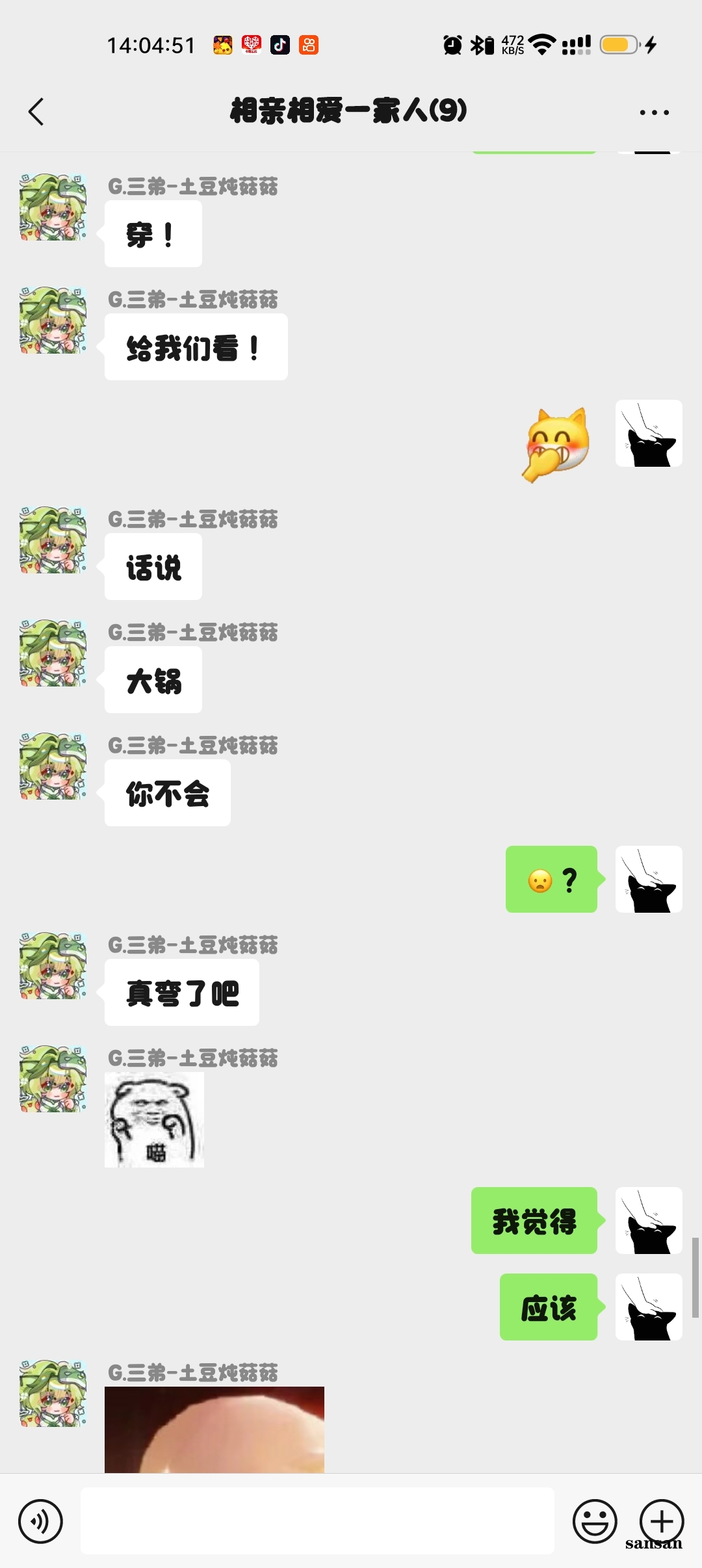Open sender avatar beside the 穿！ message
Viewport: 702px width, 1568px height.
[53, 207]
